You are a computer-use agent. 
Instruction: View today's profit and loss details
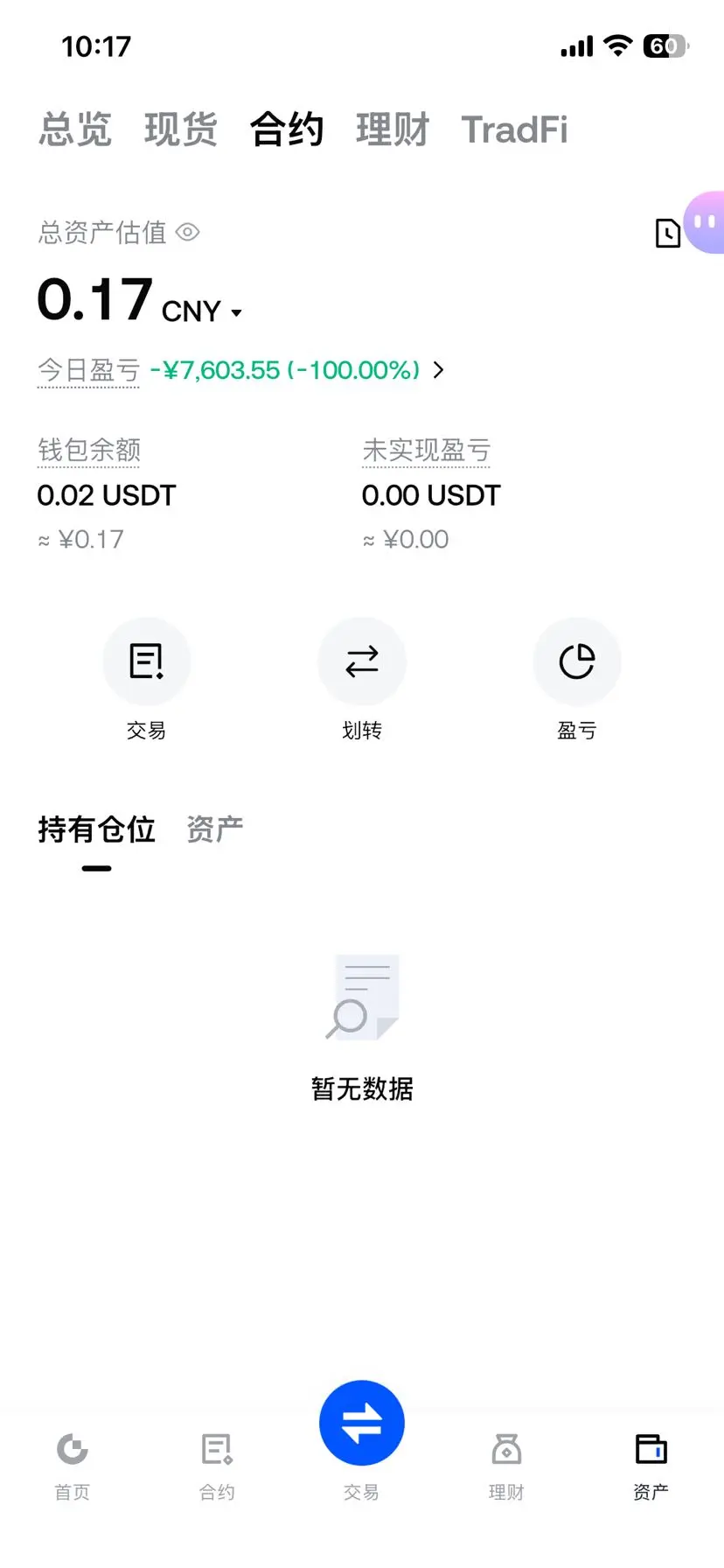[x=438, y=370]
